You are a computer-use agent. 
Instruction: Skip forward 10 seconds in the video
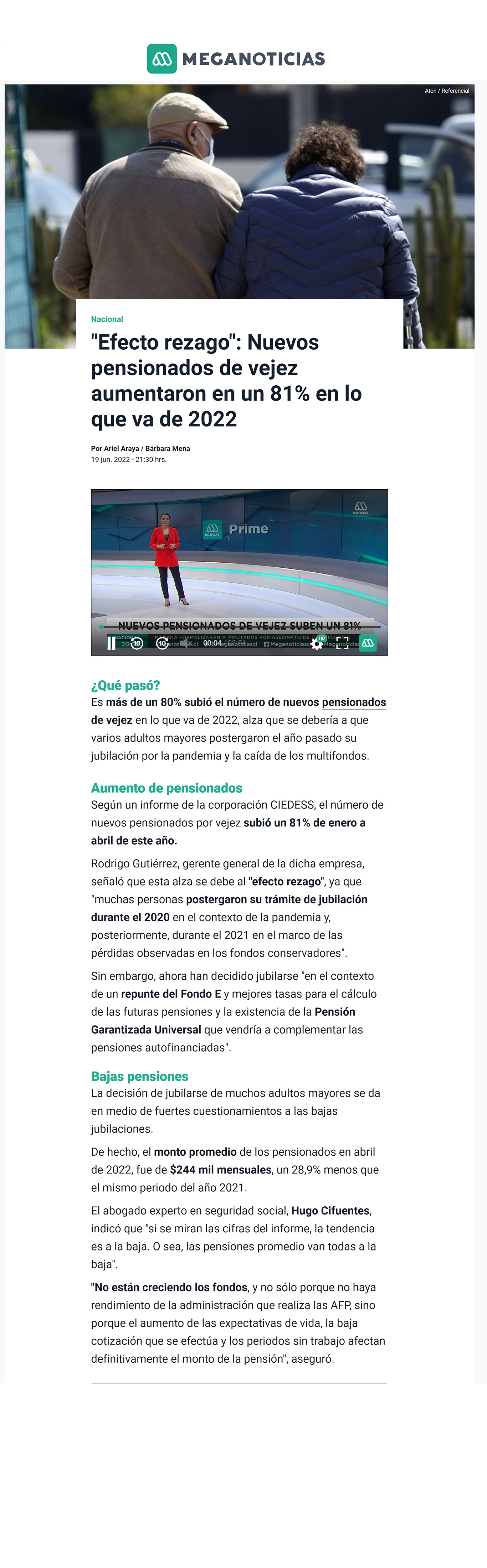coord(162,643)
